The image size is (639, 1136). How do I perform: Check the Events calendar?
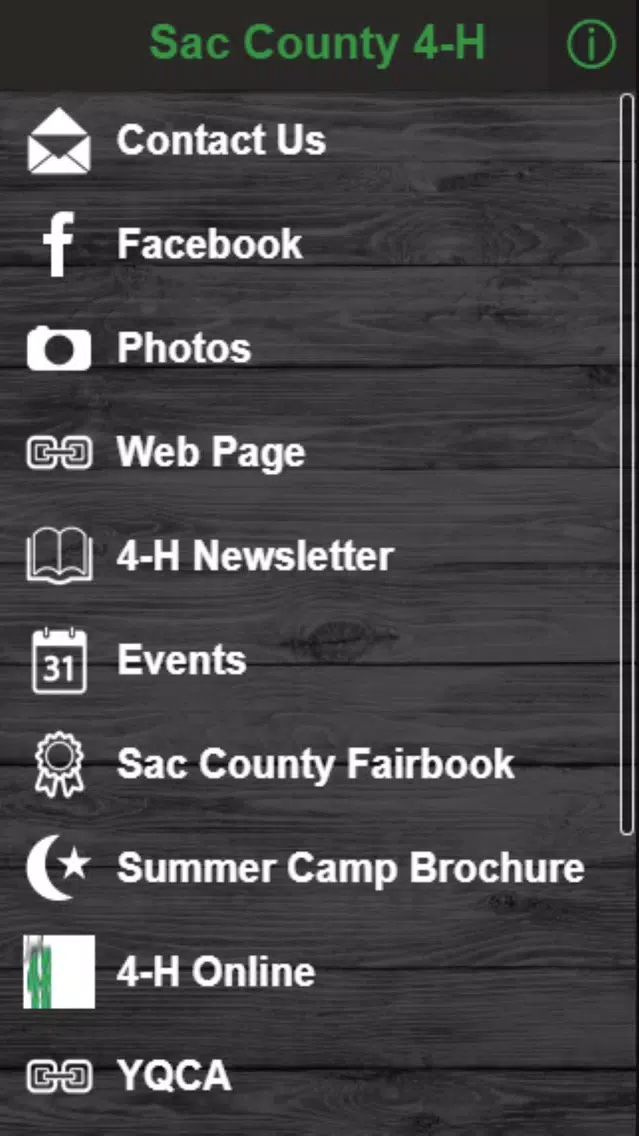181,661
